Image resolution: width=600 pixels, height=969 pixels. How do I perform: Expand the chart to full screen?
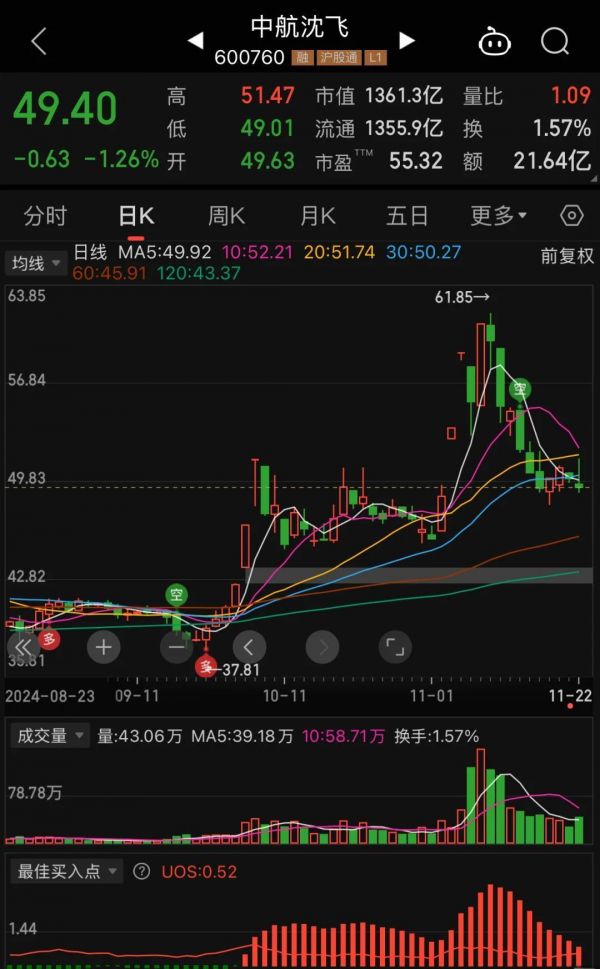(395, 647)
